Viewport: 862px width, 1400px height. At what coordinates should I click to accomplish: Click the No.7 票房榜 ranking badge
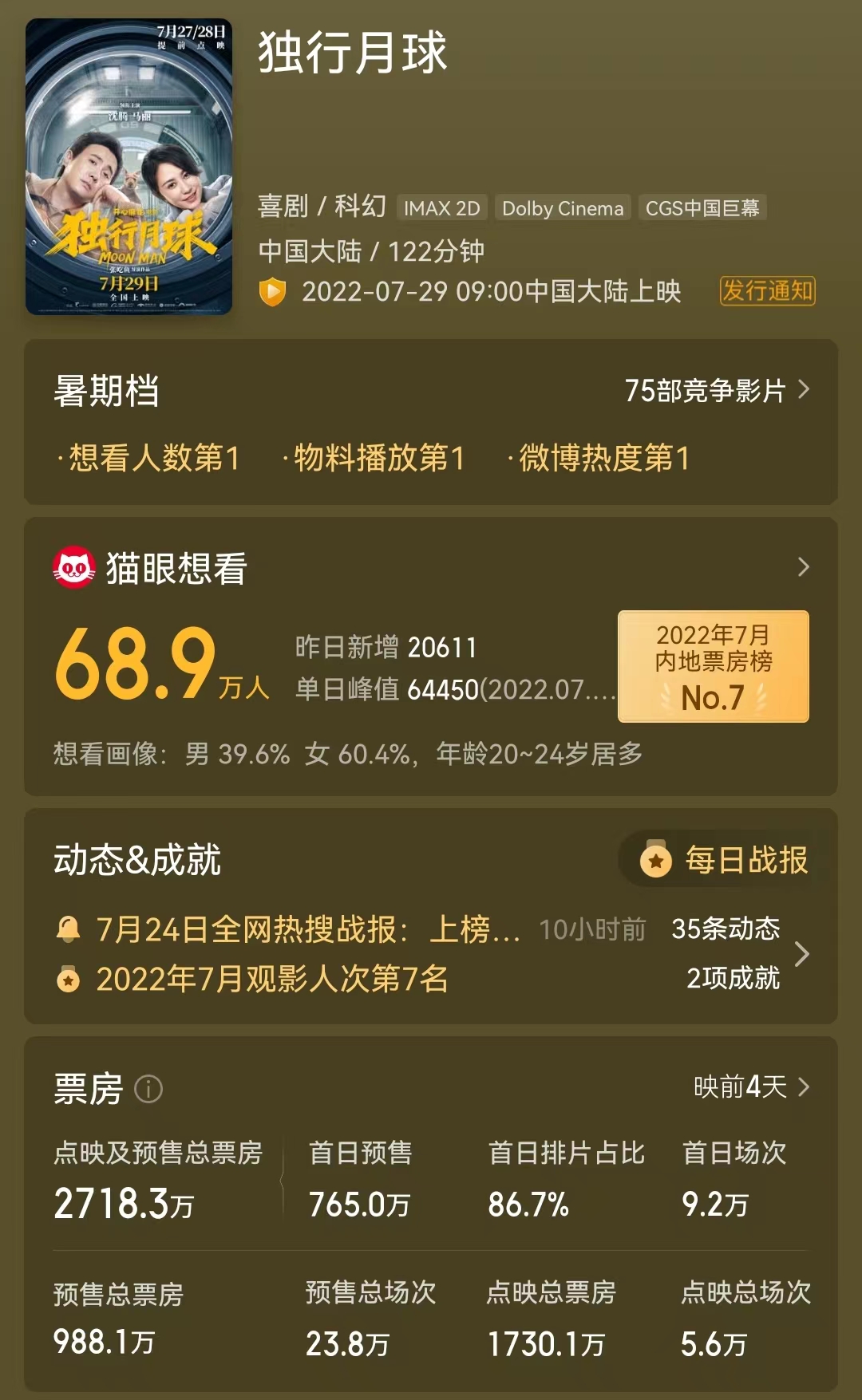pos(713,667)
